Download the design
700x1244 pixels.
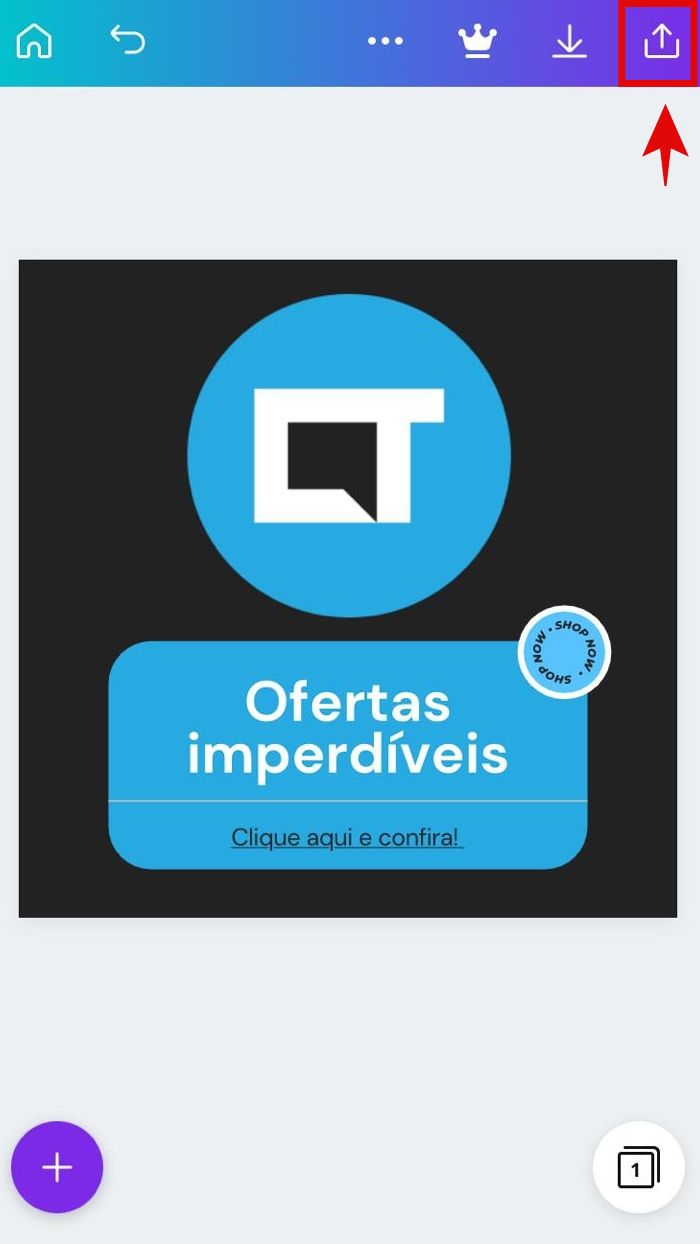(569, 41)
